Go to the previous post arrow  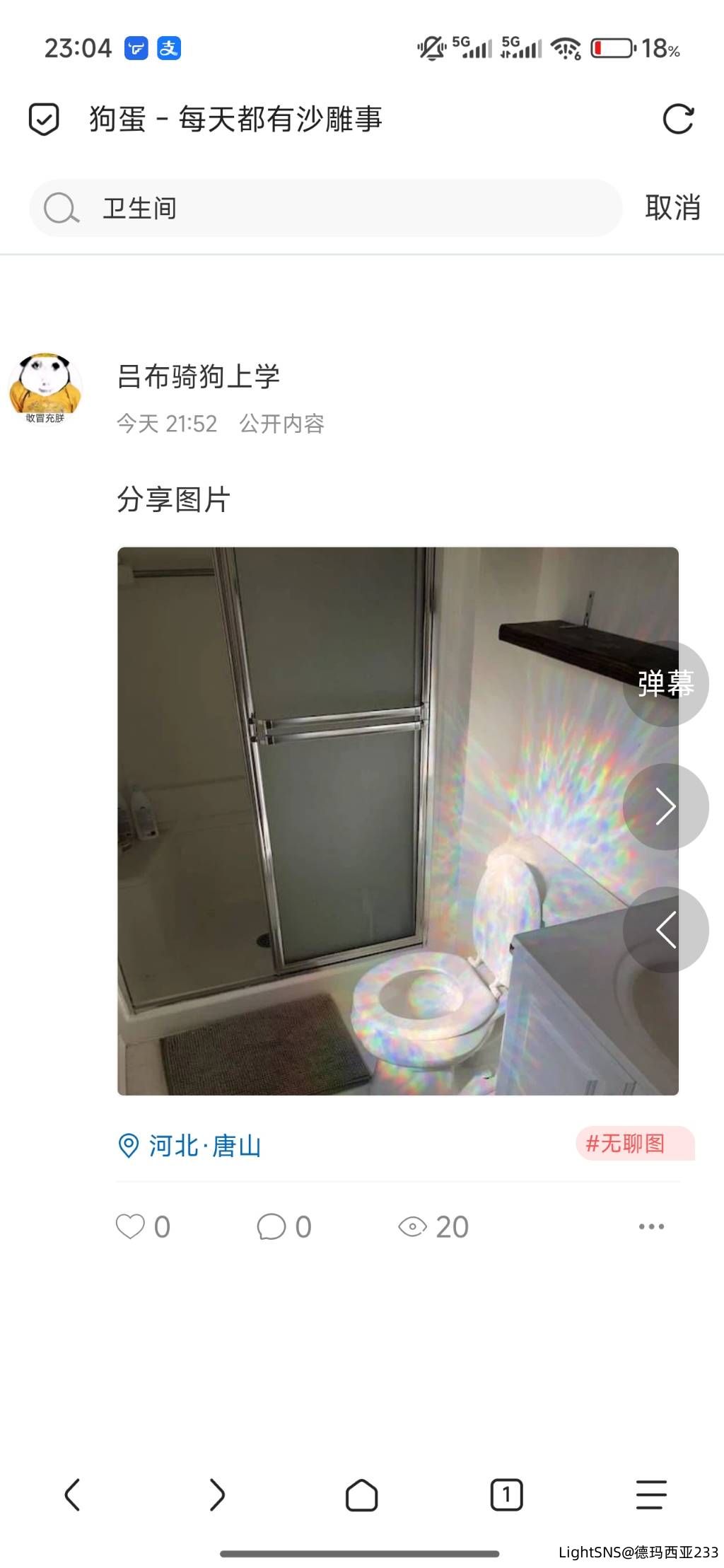(x=665, y=929)
